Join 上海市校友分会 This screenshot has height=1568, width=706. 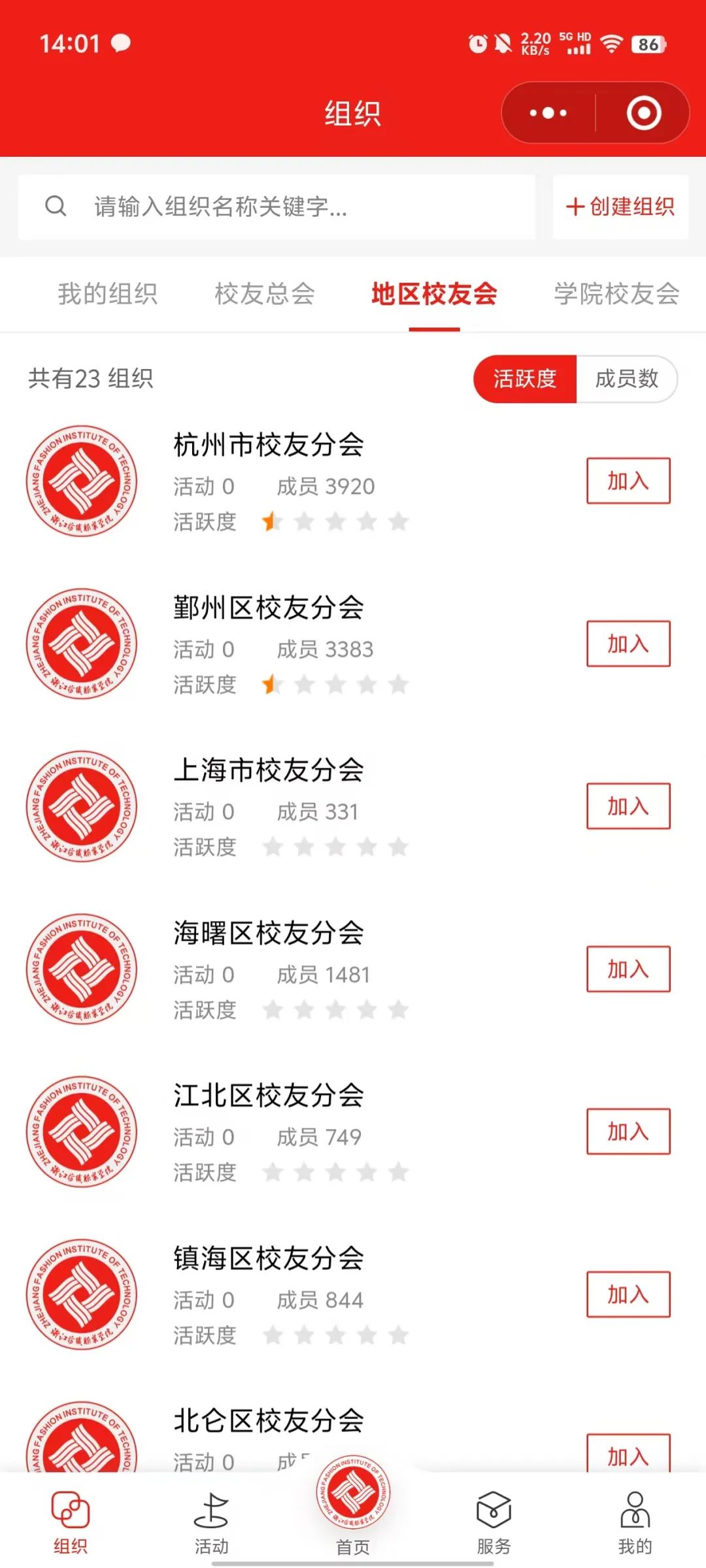click(628, 806)
